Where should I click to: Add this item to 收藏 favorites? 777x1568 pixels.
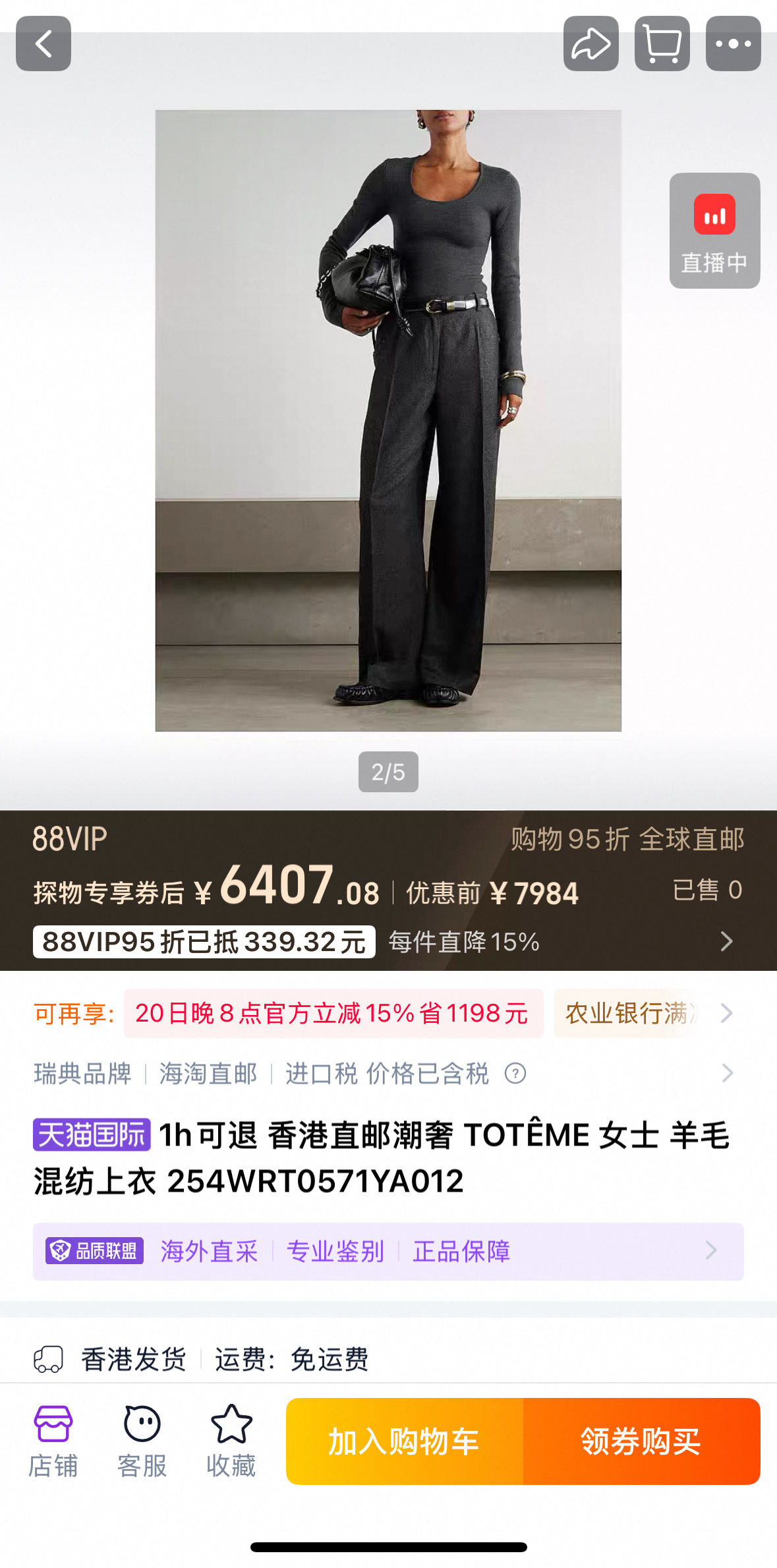click(x=231, y=1441)
